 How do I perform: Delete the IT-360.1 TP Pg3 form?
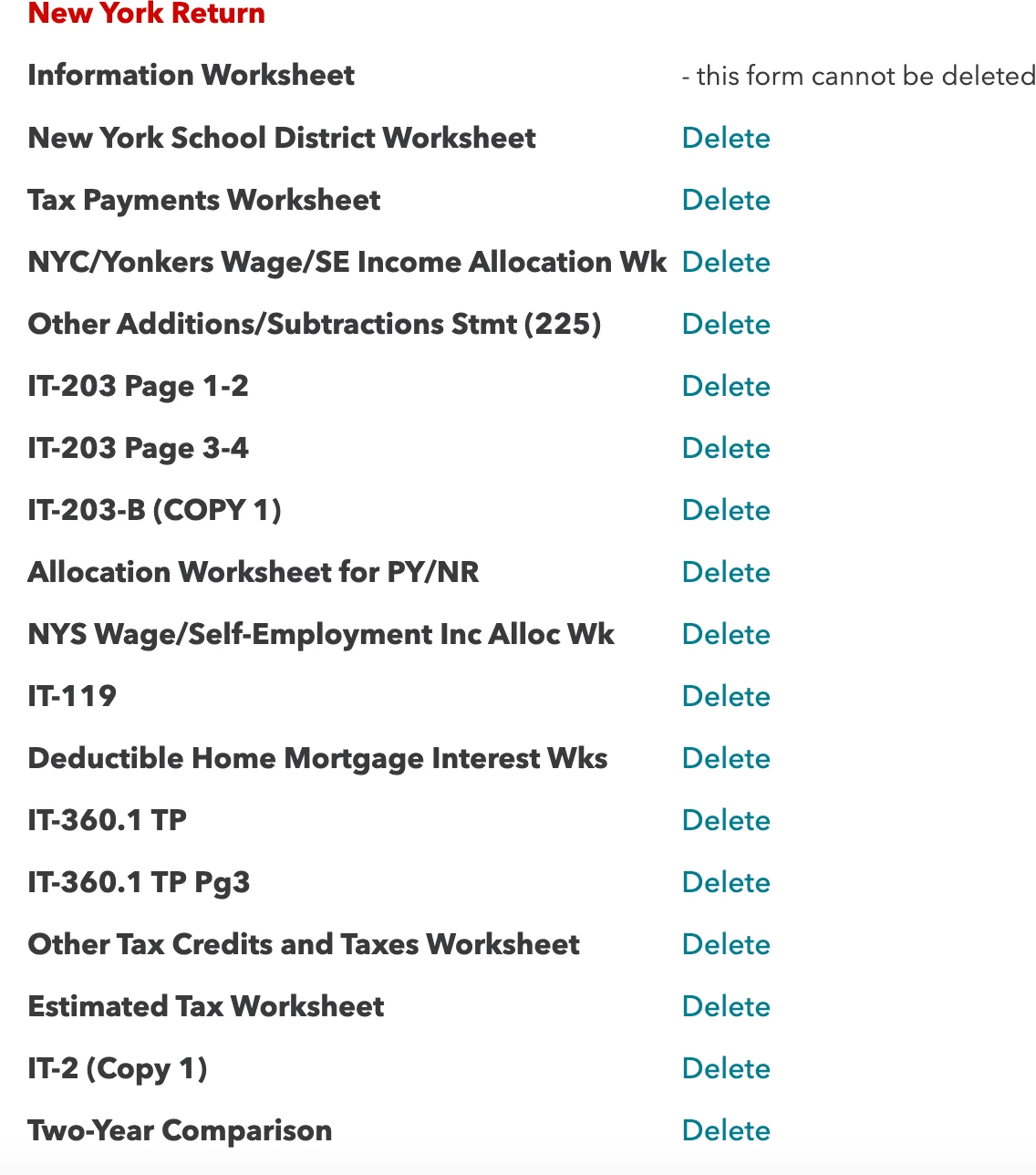click(726, 882)
